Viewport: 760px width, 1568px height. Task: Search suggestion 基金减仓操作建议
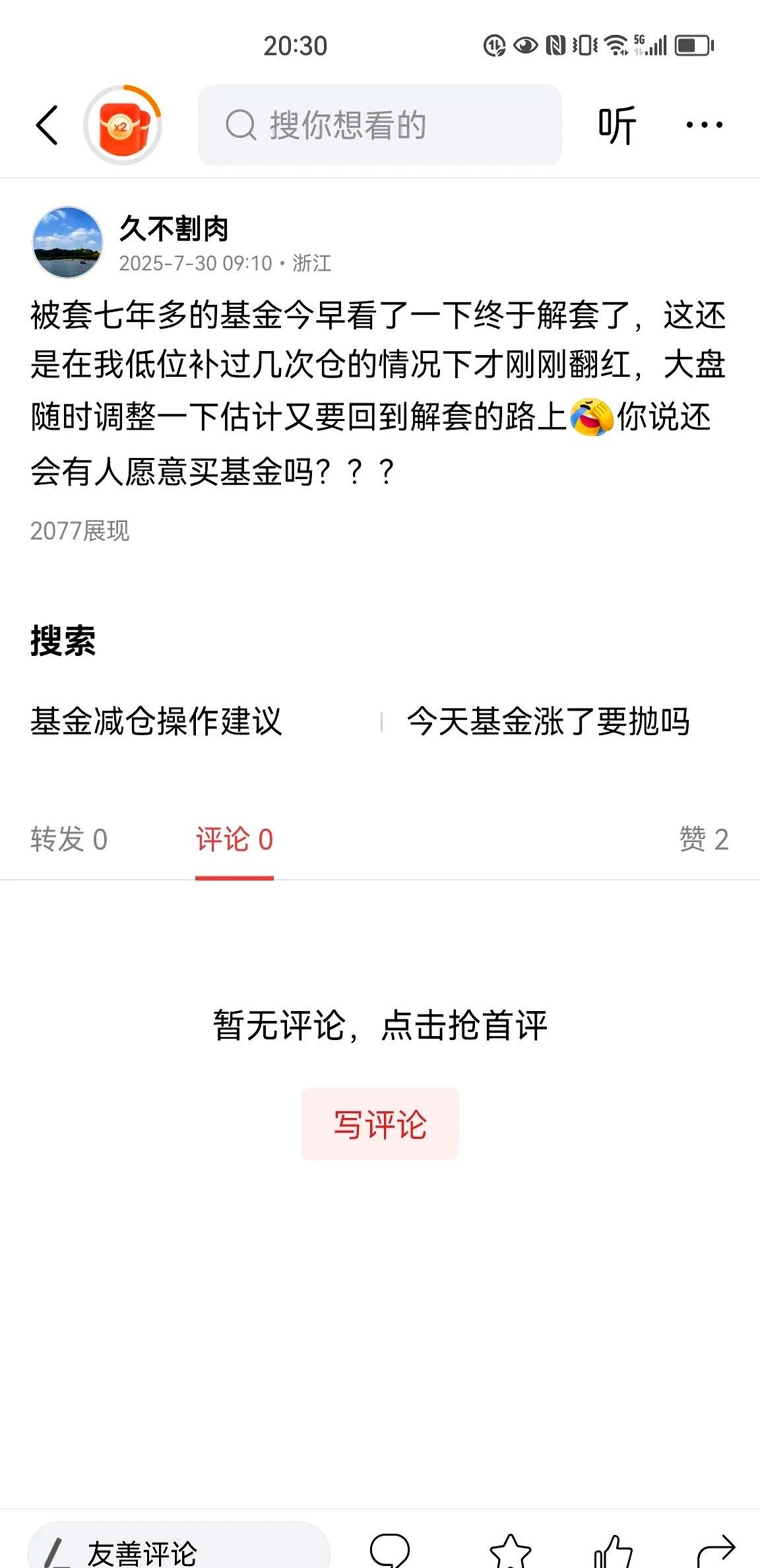click(x=156, y=721)
